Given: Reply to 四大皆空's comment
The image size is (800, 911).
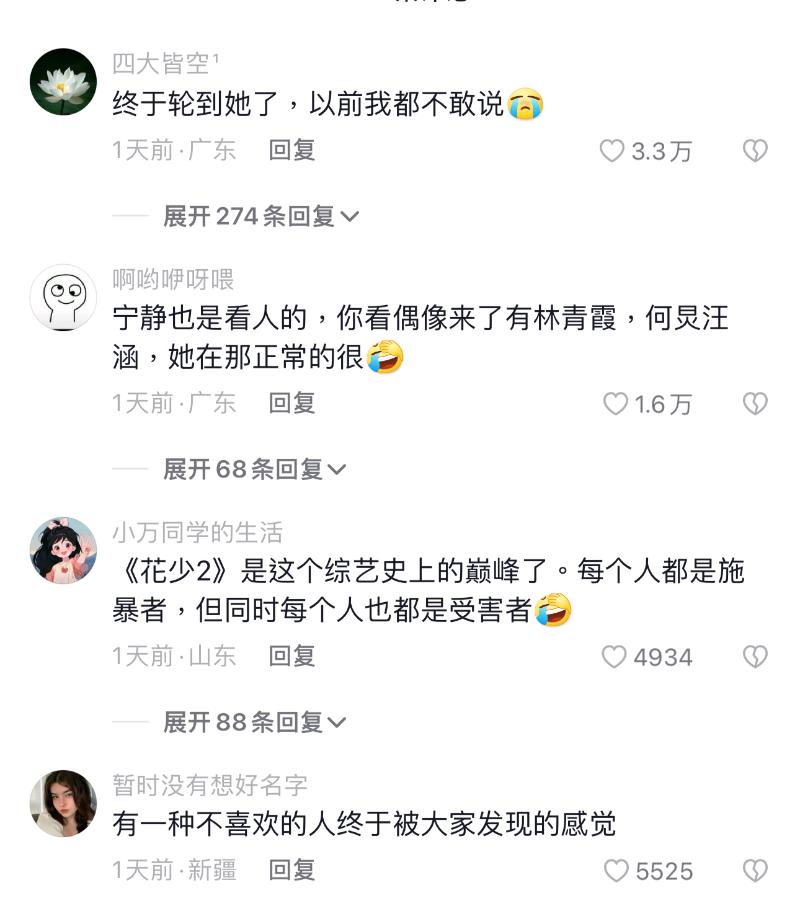Looking at the screenshot, I should tap(292, 150).
